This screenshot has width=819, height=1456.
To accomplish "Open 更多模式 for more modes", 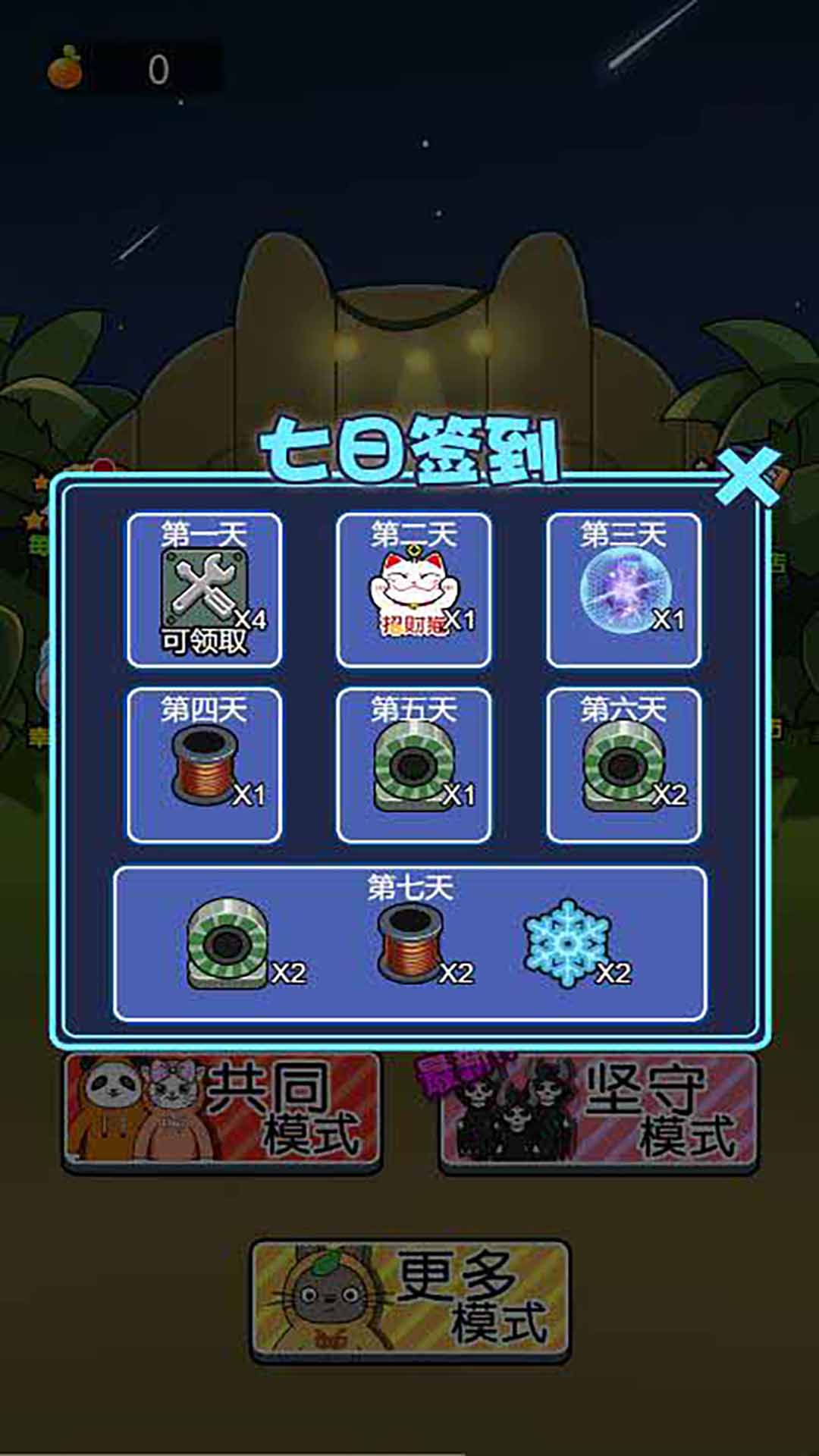I will (410, 1300).
